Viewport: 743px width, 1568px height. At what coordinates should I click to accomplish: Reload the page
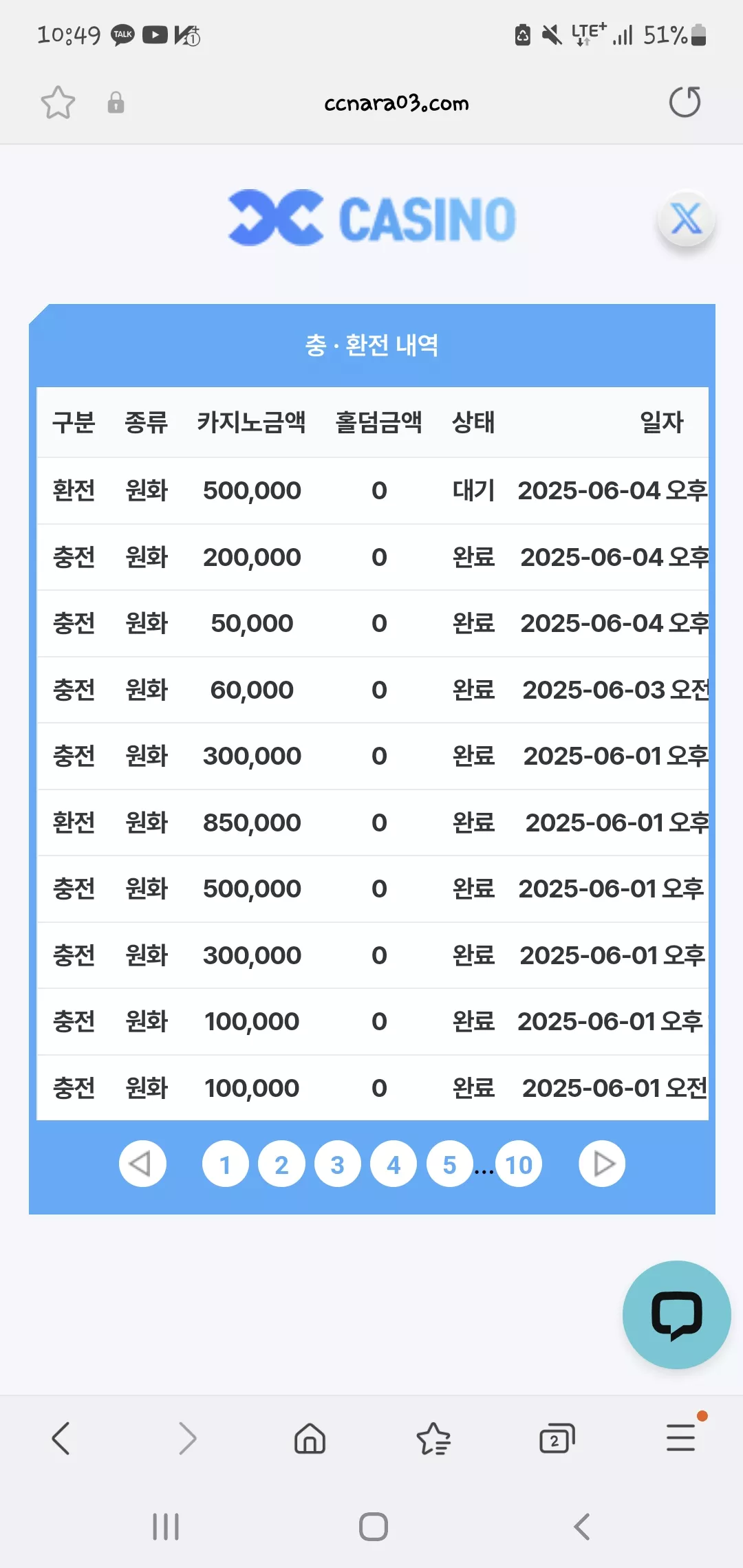coord(685,102)
